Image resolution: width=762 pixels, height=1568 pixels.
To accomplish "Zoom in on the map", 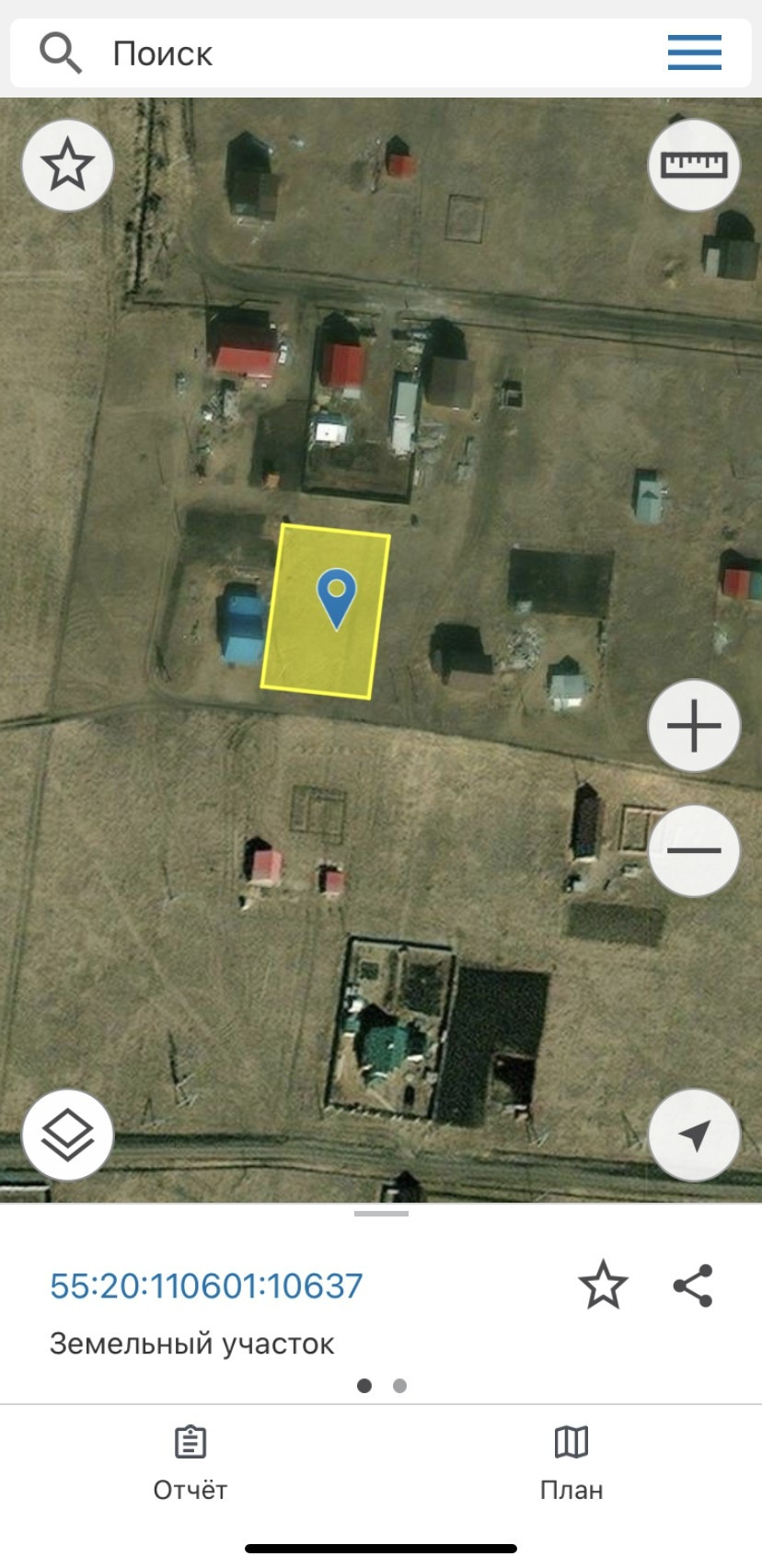I will point(694,726).
